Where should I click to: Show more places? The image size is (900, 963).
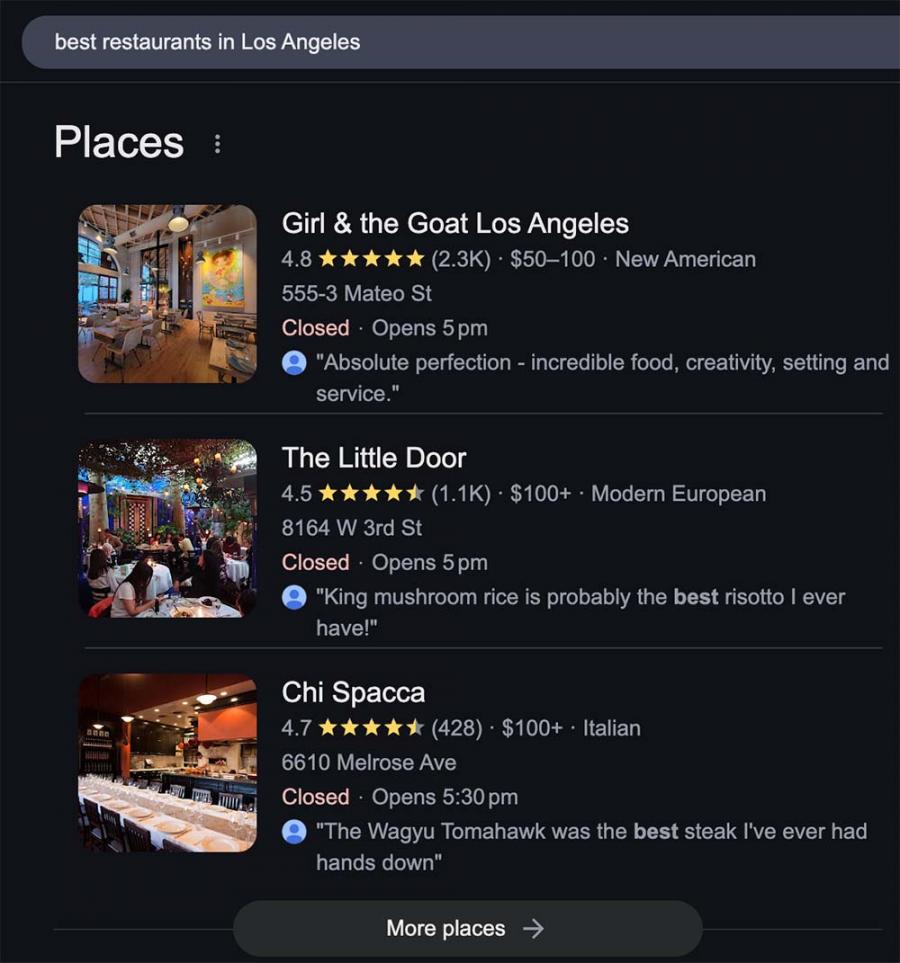click(467, 928)
